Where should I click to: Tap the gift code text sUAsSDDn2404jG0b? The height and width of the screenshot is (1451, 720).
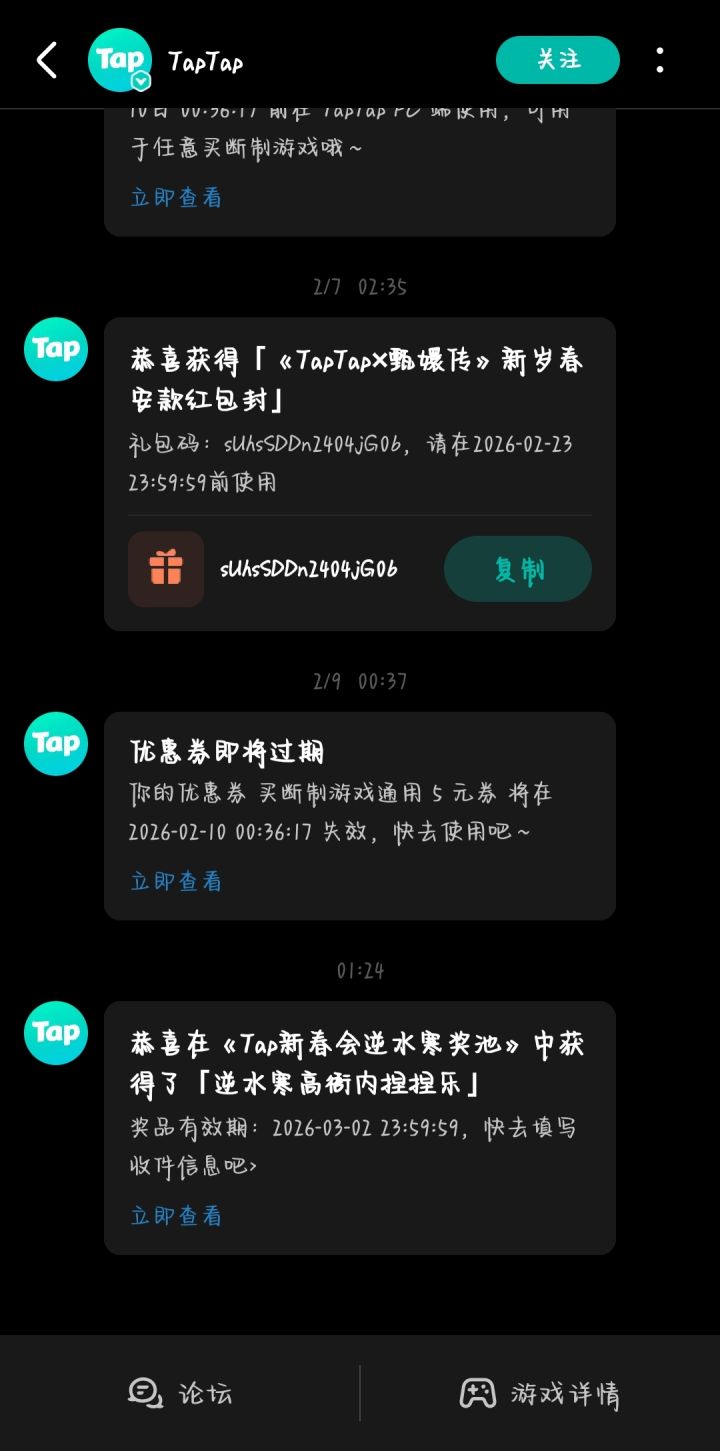tap(310, 568)
